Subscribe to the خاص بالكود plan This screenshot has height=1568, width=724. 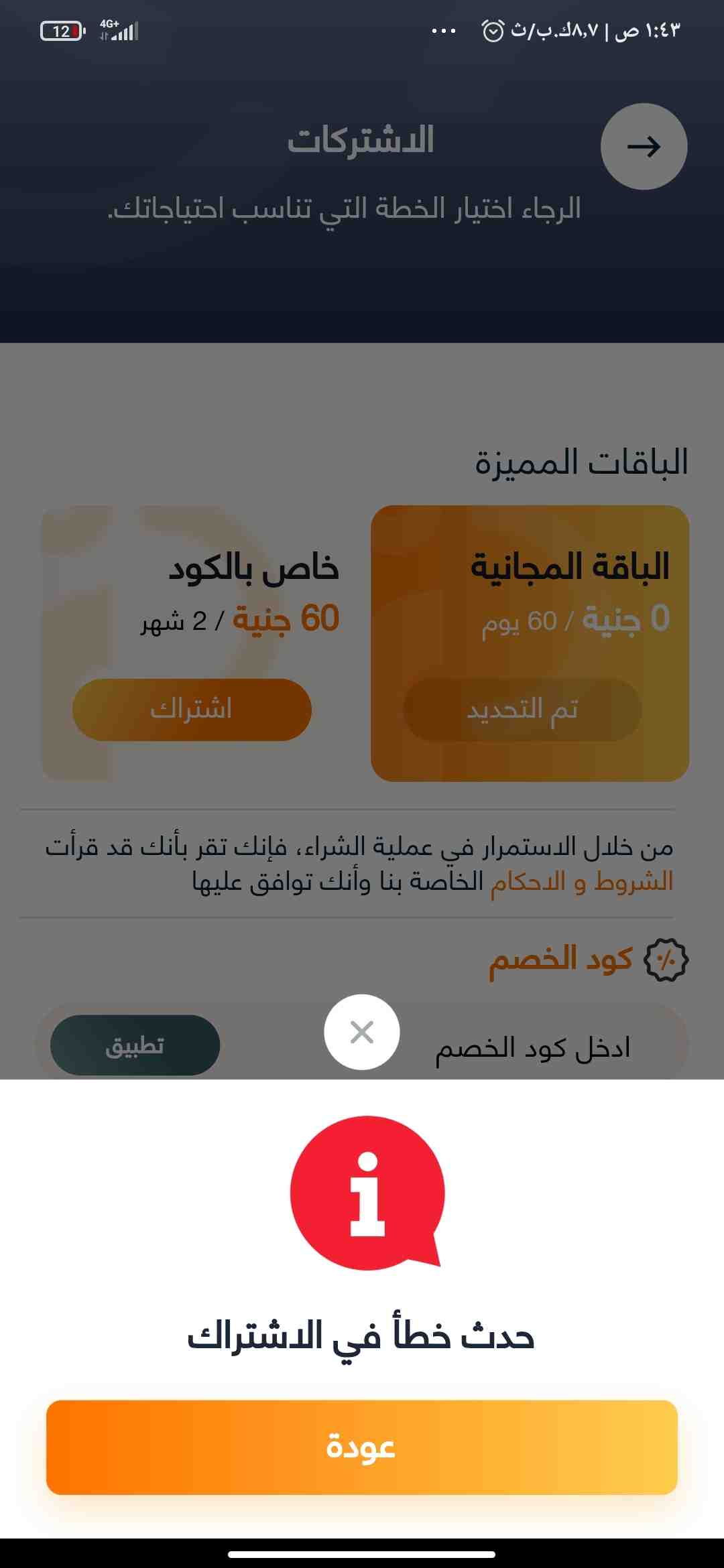pos(192,709)
